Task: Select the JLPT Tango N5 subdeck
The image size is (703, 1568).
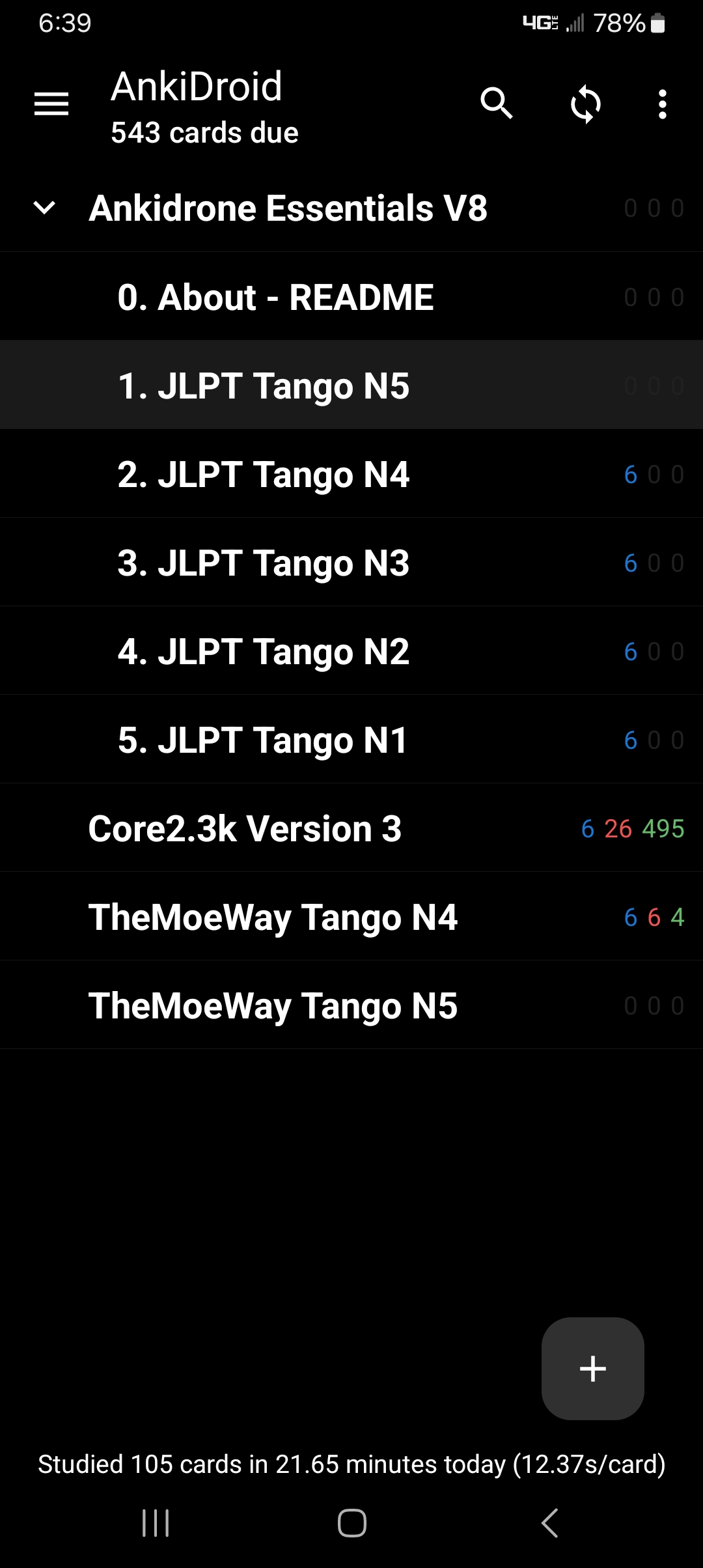Action: coord(264,385)
